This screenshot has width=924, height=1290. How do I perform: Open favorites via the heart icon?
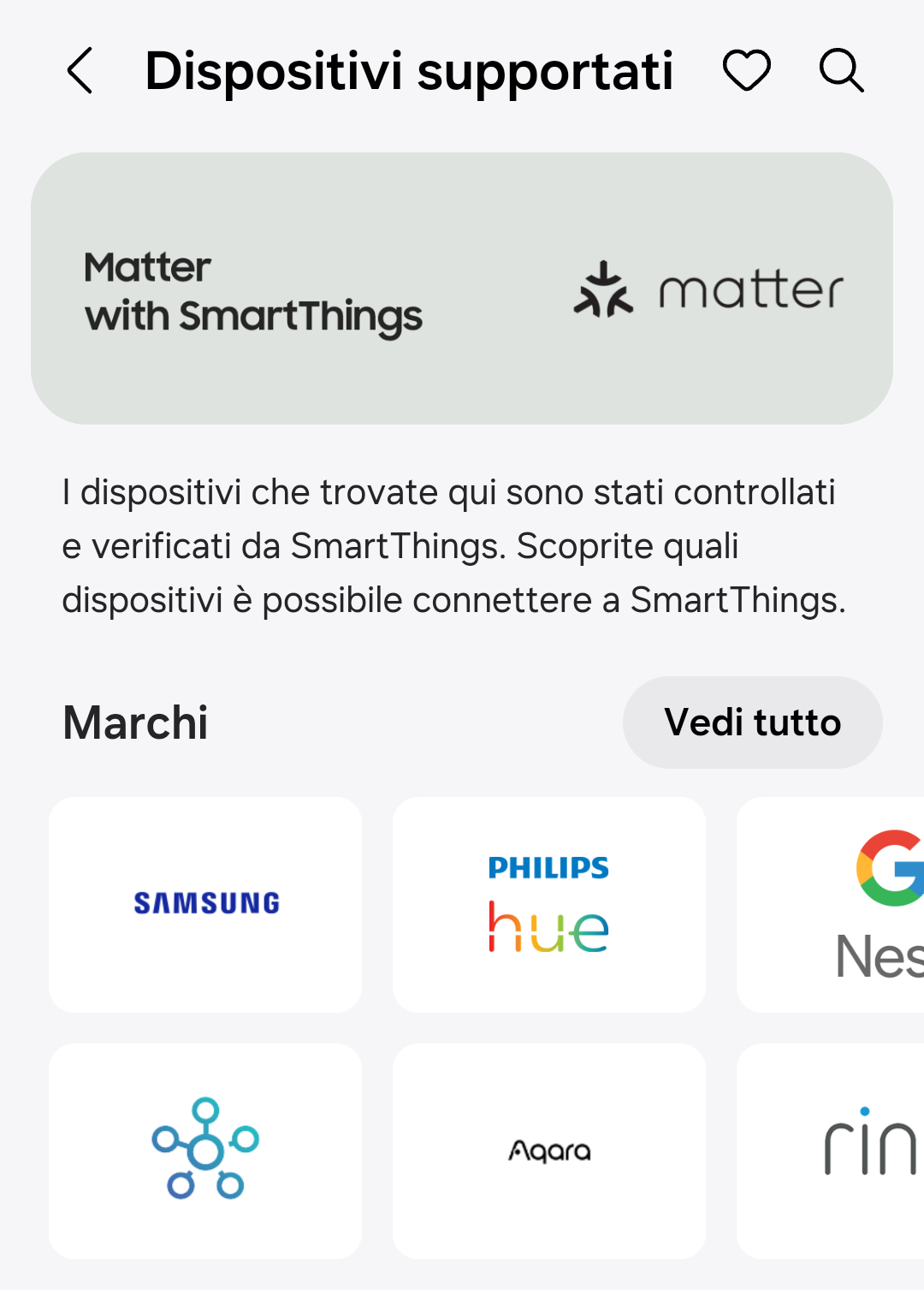point(746,70)
